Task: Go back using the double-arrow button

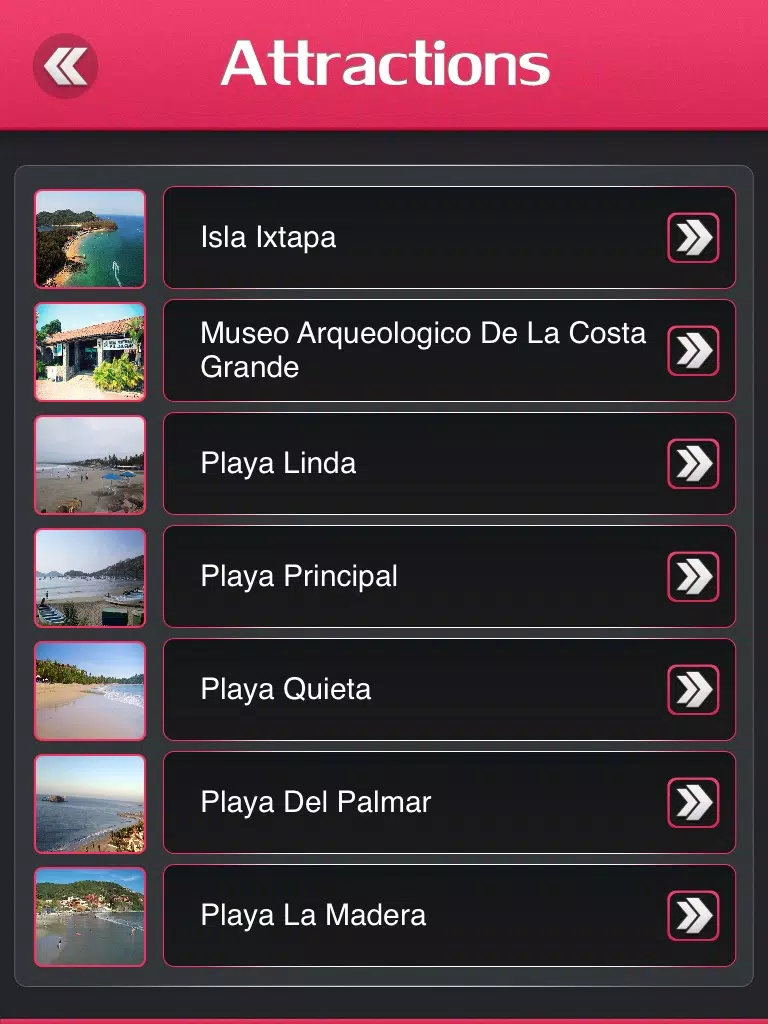Action: pyautogui.click(x=65, y=66)
